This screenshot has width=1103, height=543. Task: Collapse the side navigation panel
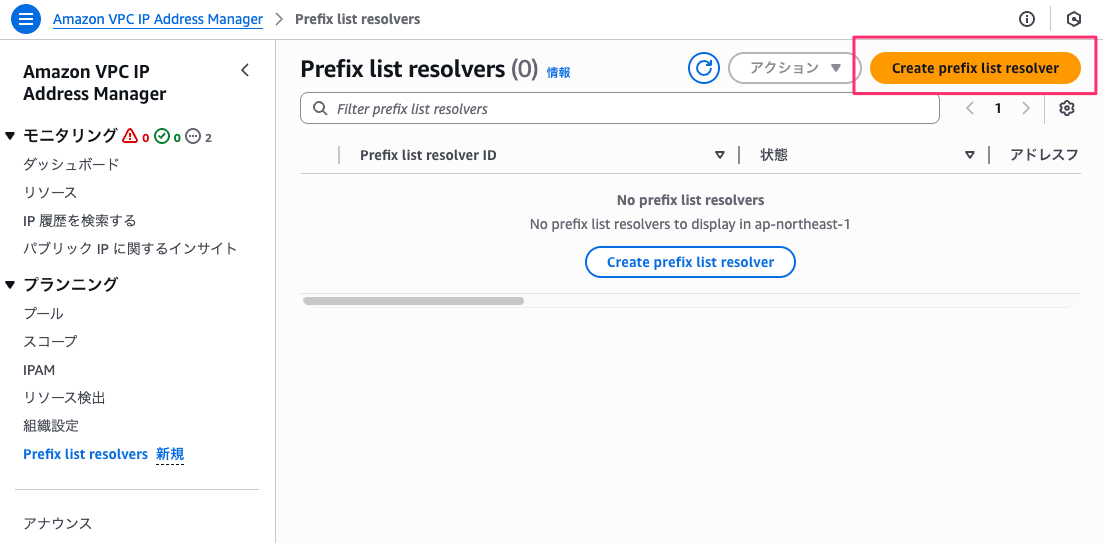point(245,70)
